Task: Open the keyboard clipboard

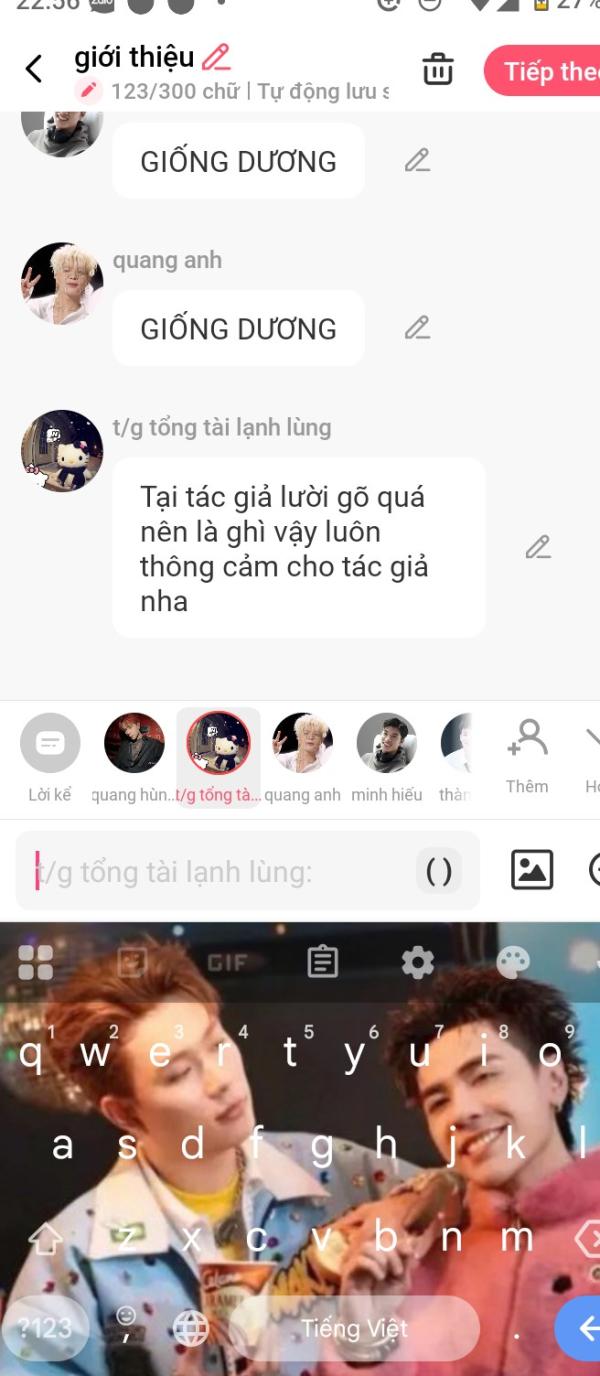Action: (322, 962)
